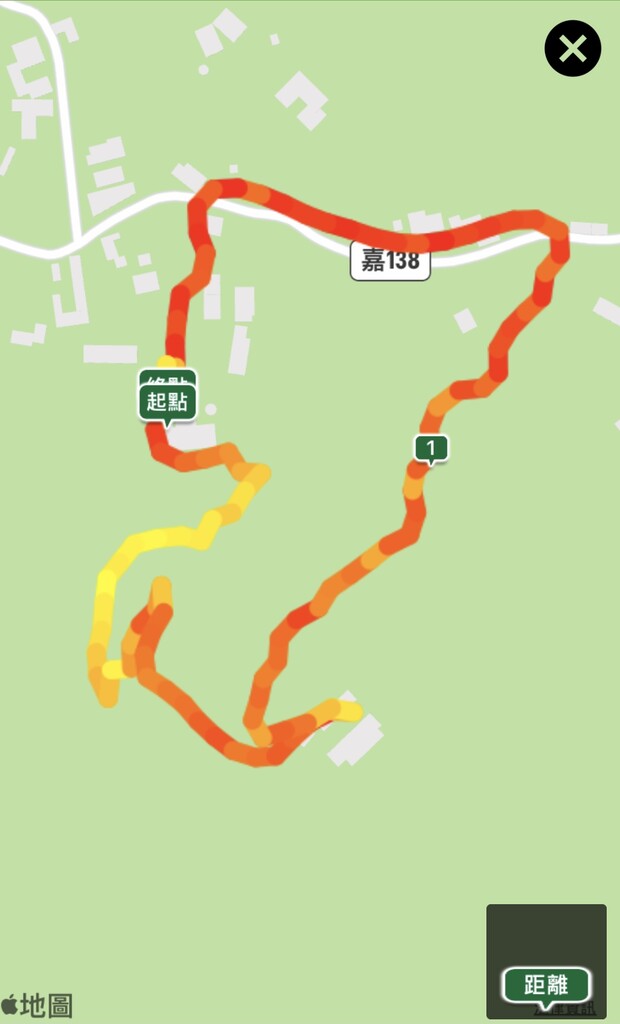Close the route map view
This screenshot has height=1024, width=620.
[572, 48]
